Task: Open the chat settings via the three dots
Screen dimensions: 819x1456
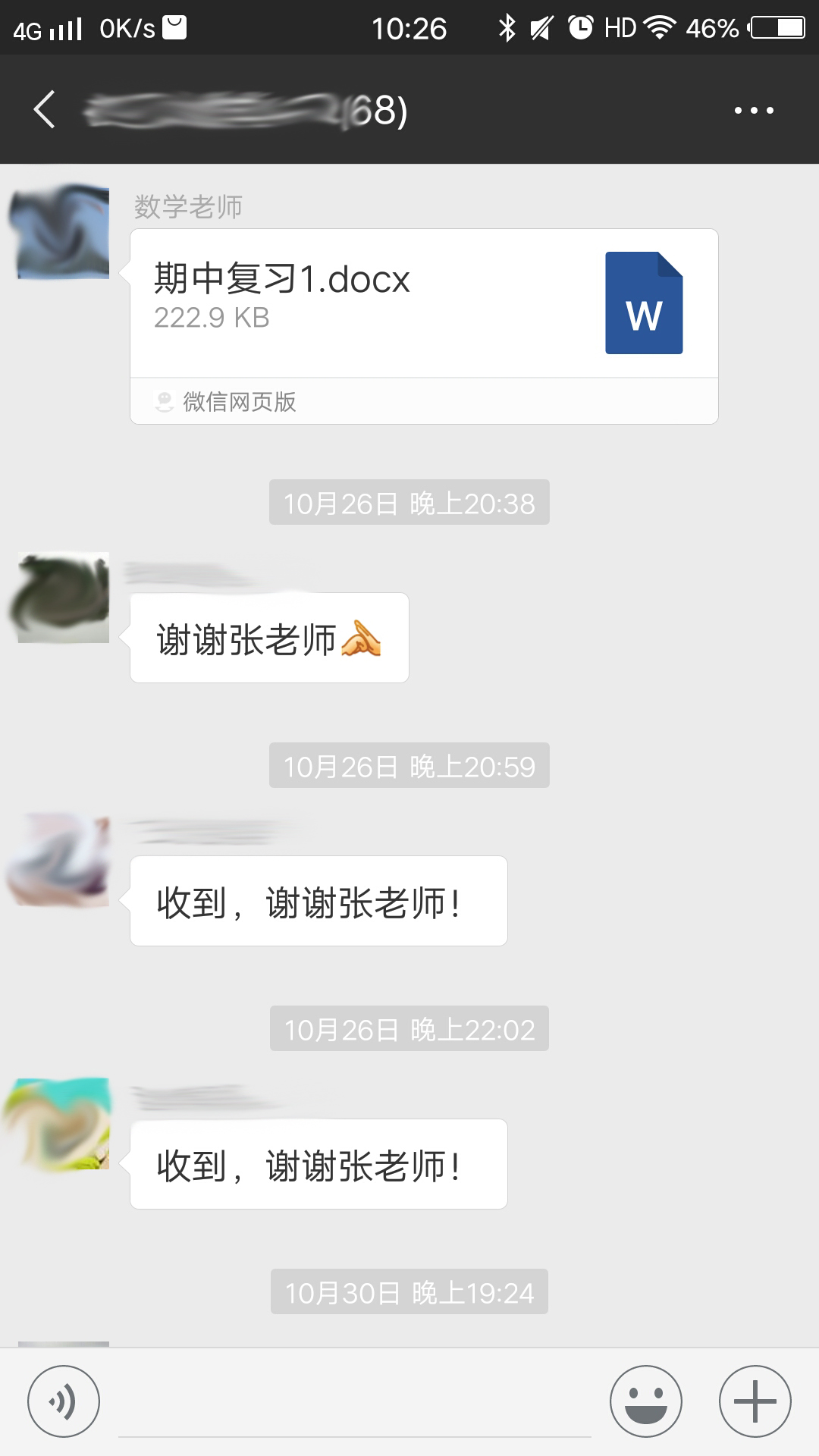Action: [749, 110]
